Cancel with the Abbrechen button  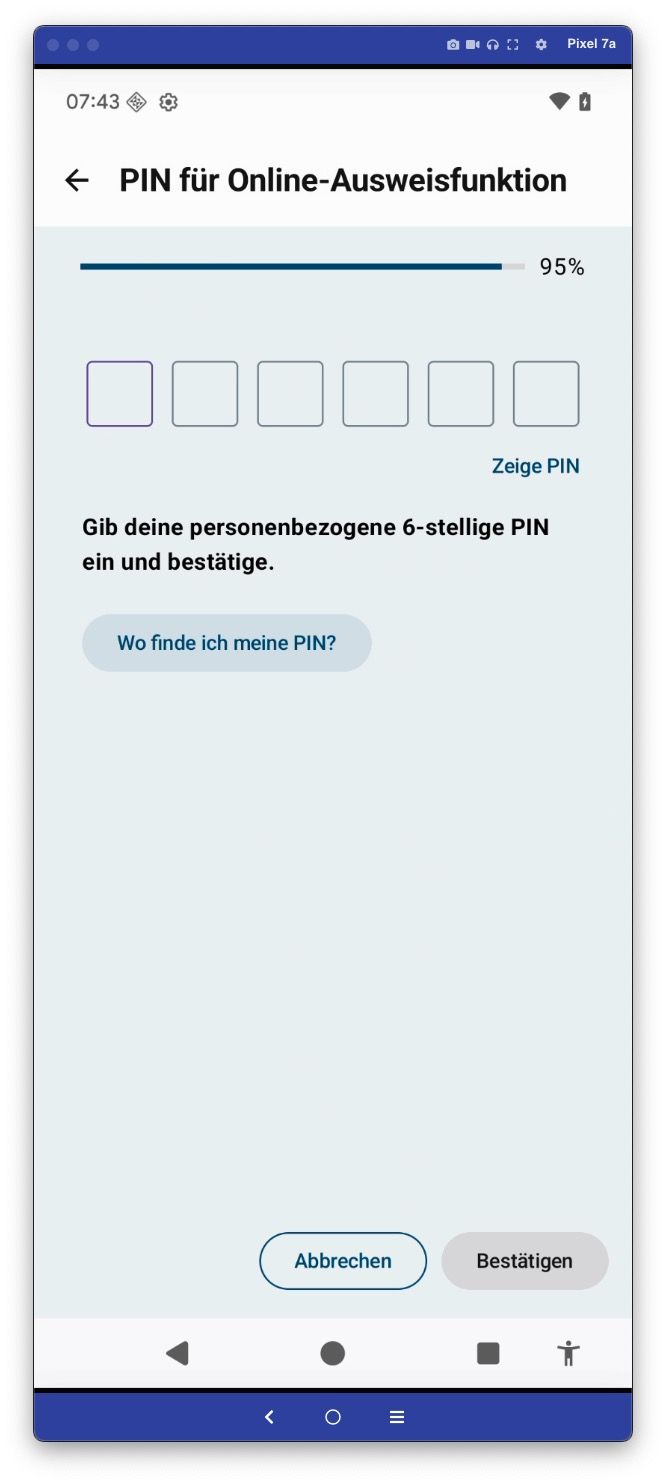click(343, 1261)
